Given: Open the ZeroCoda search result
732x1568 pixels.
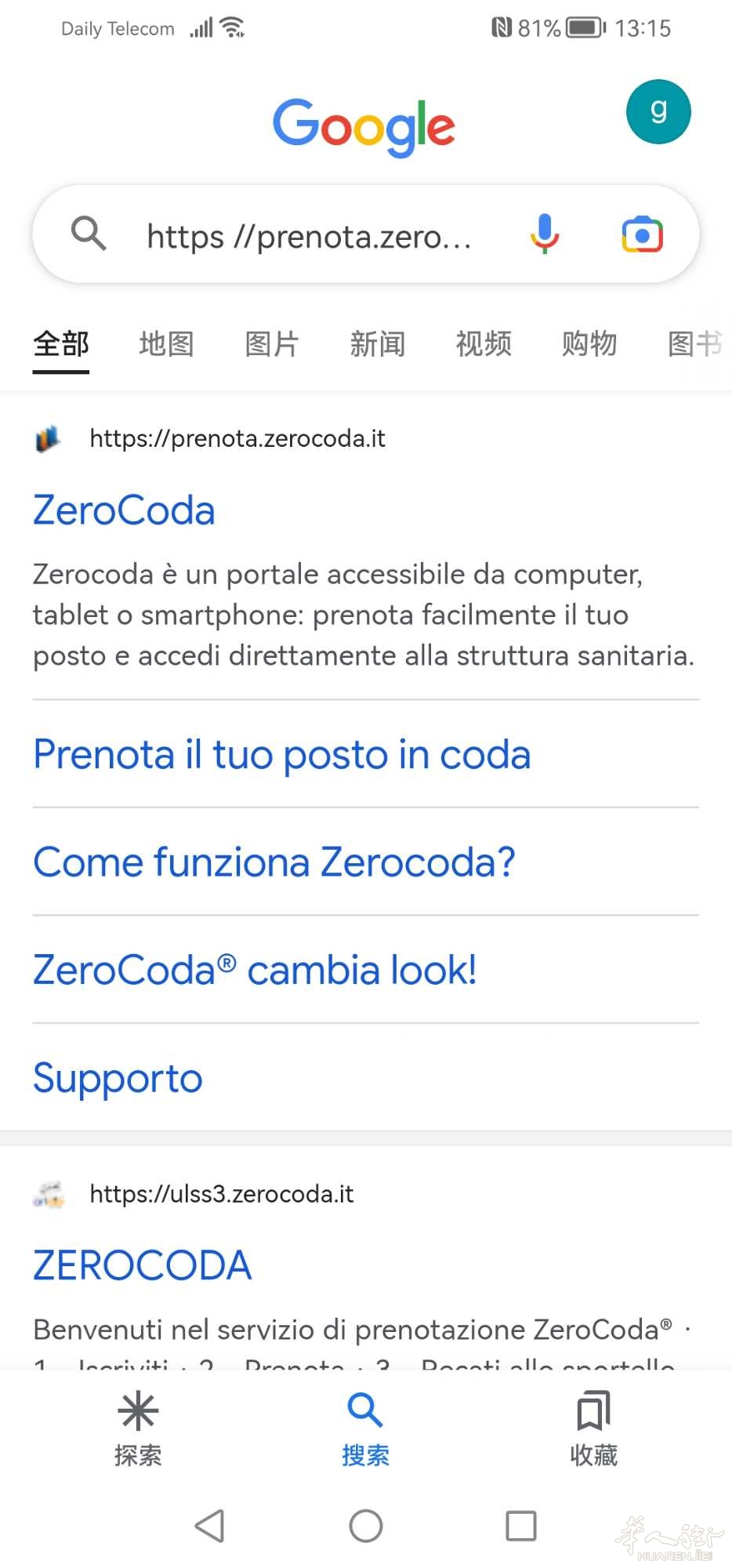Looking at the screenshot, I should point(124,510).
